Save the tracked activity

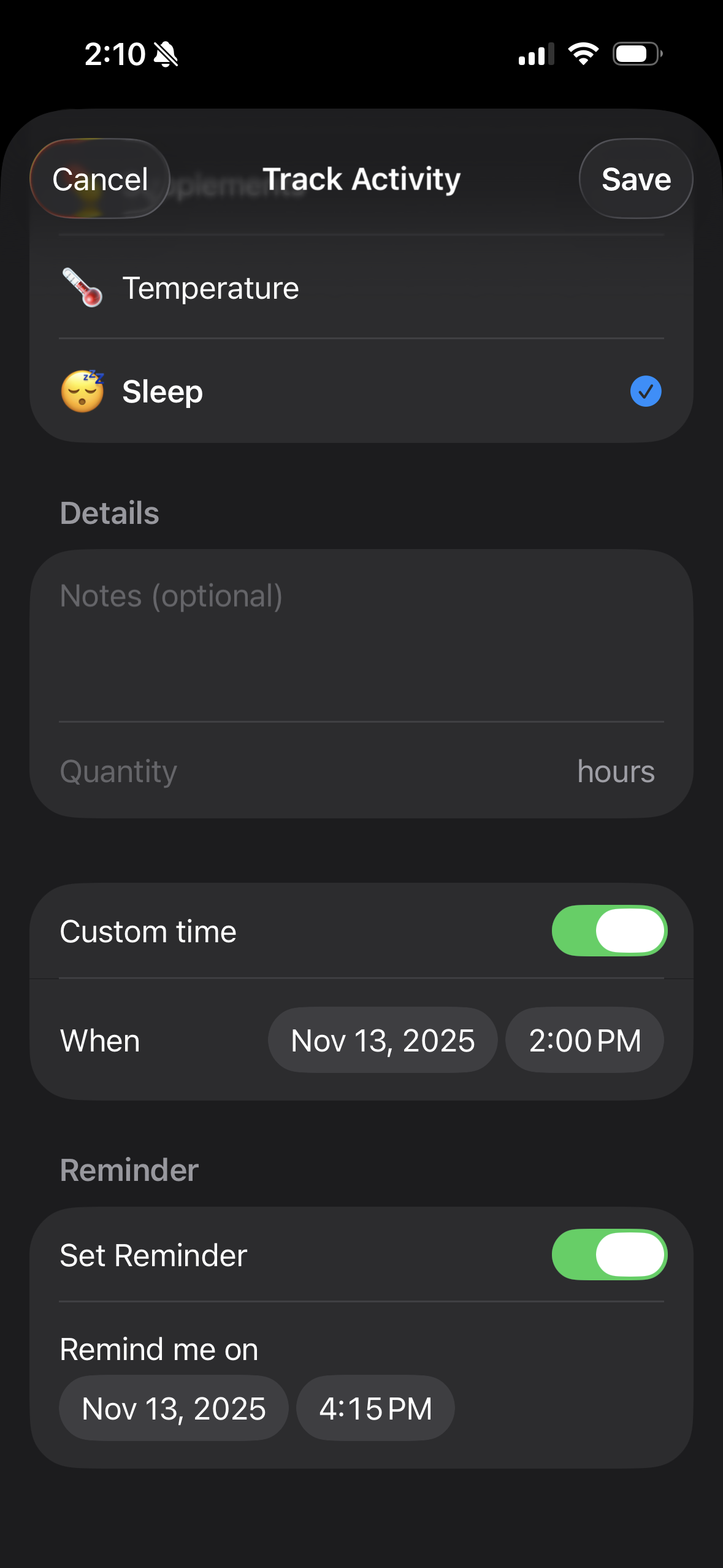636,179
